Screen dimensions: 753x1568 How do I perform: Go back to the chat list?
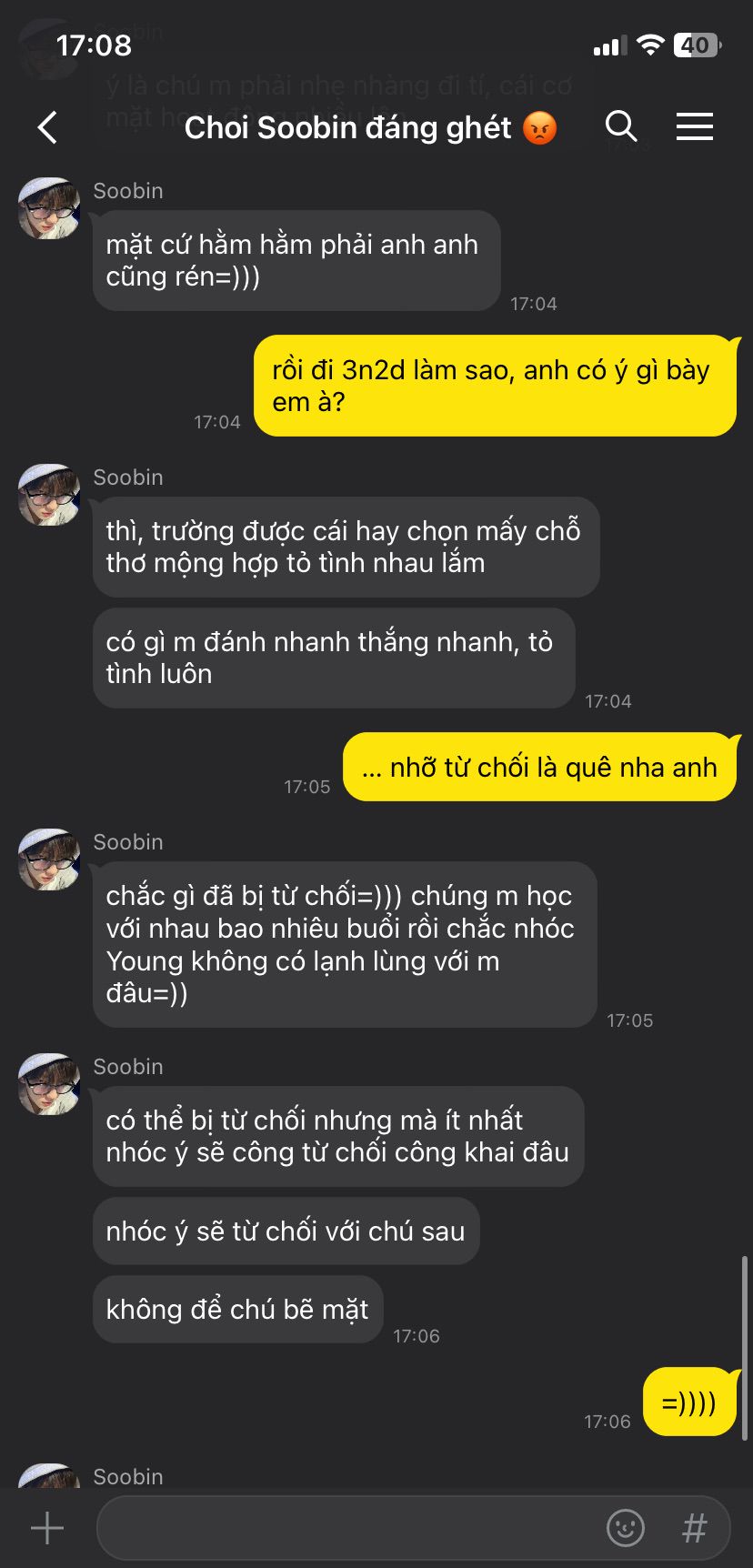pyautogui.click(x=47, y=127)
